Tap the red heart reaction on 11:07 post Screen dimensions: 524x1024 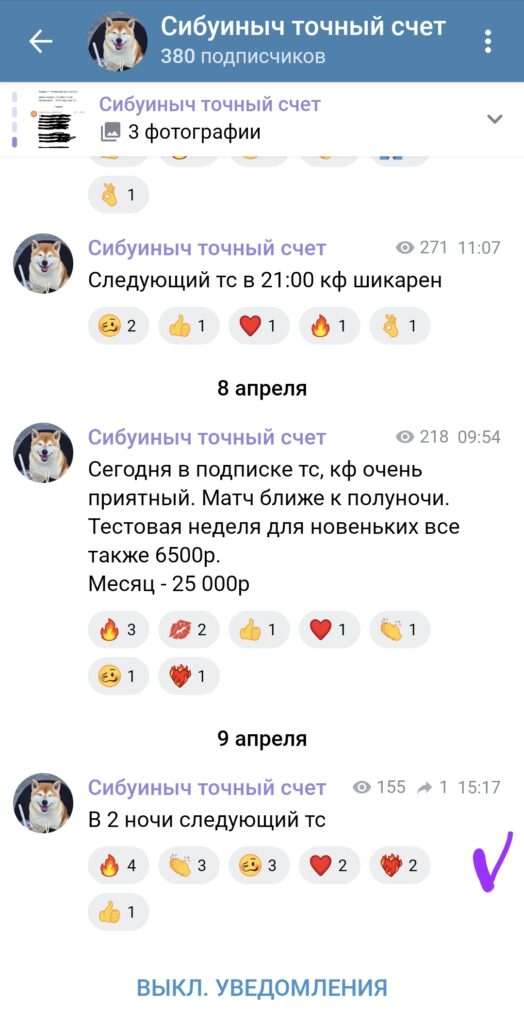pyautogui.click(x=259, y=325)
